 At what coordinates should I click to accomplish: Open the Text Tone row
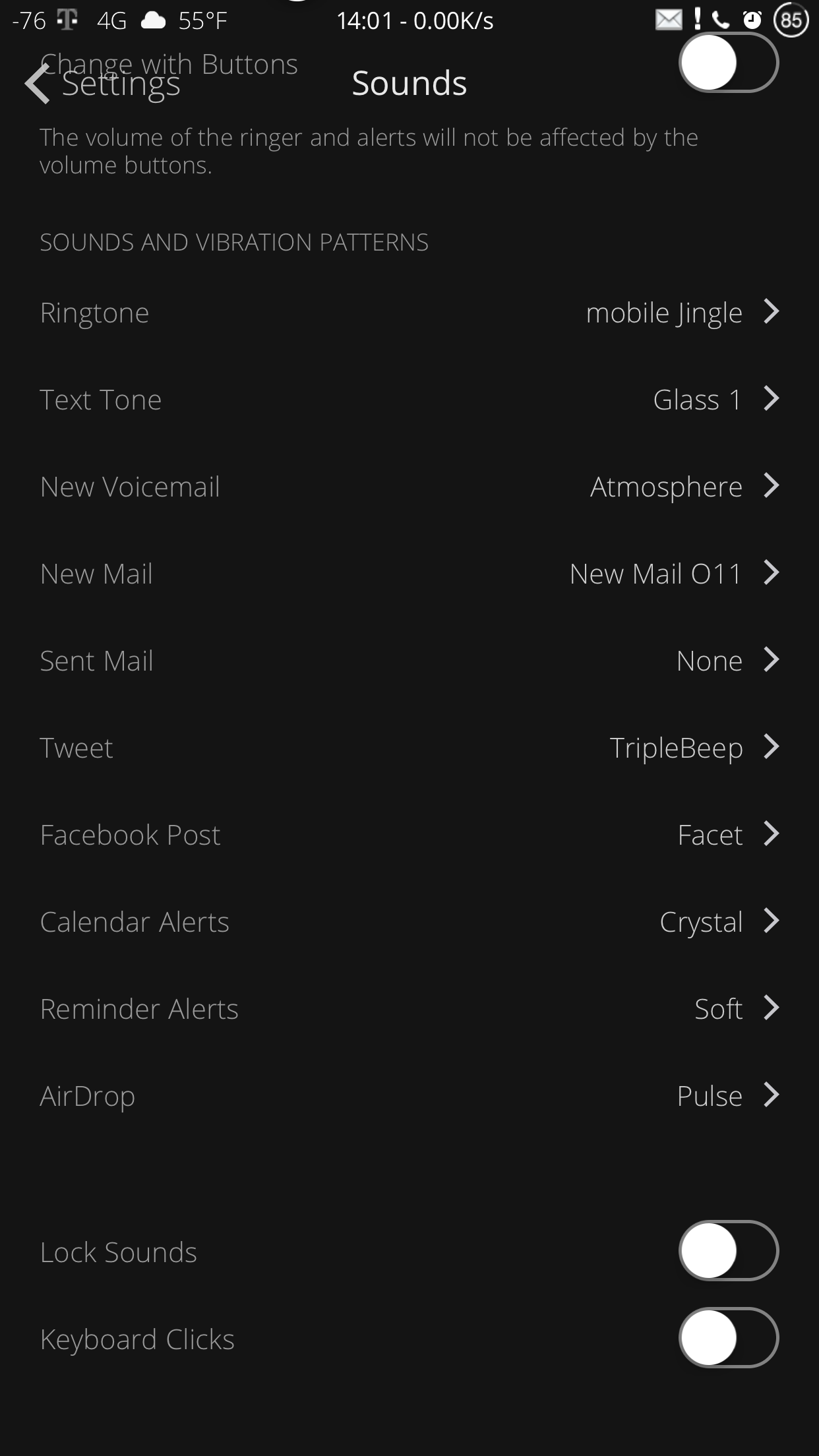(409, 399)
